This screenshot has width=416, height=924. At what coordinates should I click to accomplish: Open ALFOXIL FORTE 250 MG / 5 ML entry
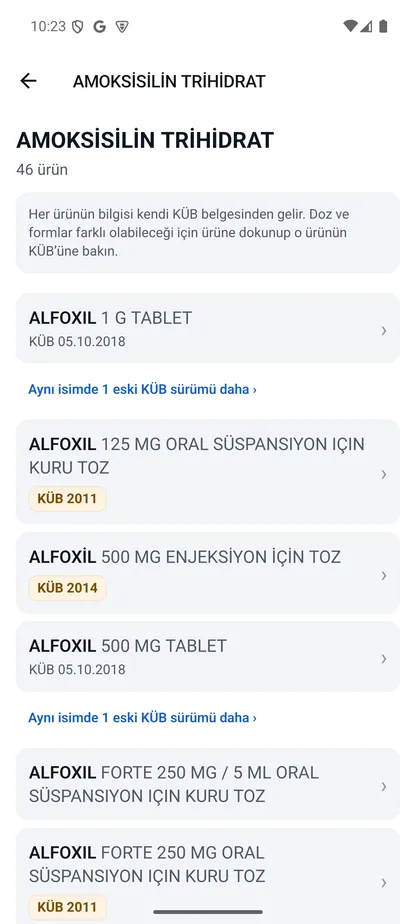(x=208, y=784)
